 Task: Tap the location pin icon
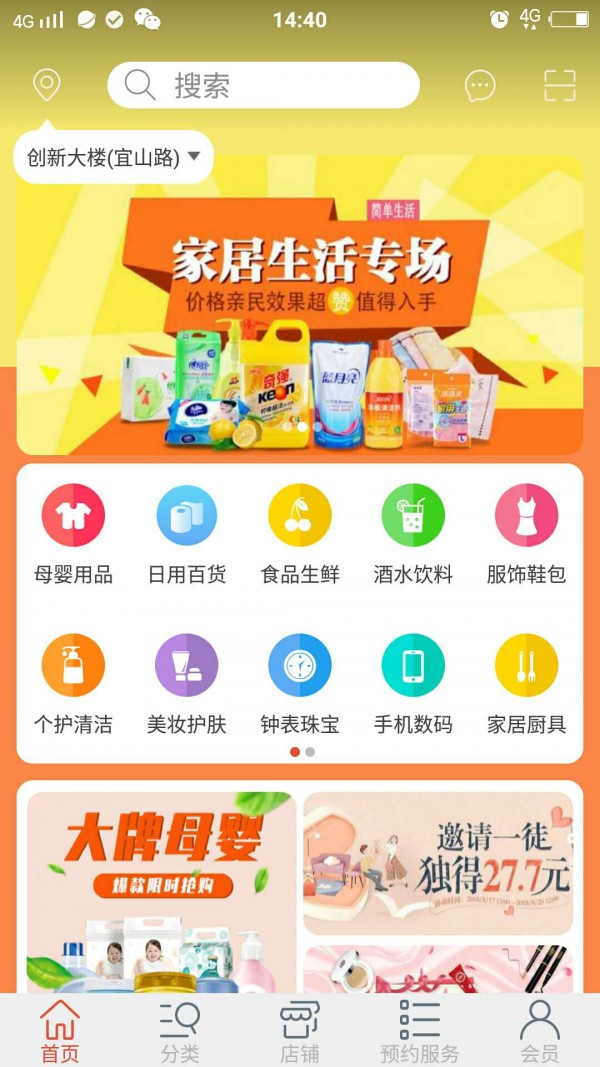[46, 85]
